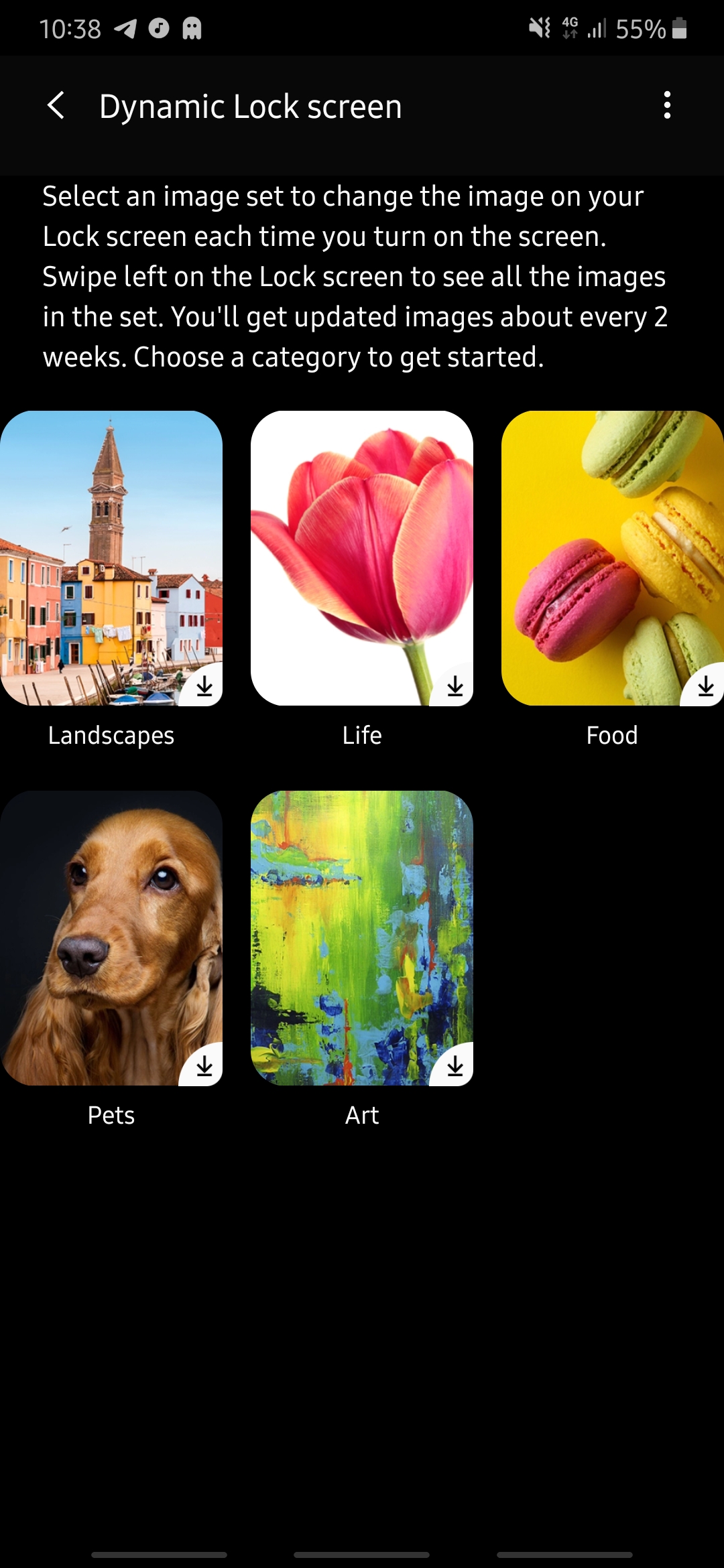Select the Pets image category
Screen dimensions: 724x1568
[111, 937]
